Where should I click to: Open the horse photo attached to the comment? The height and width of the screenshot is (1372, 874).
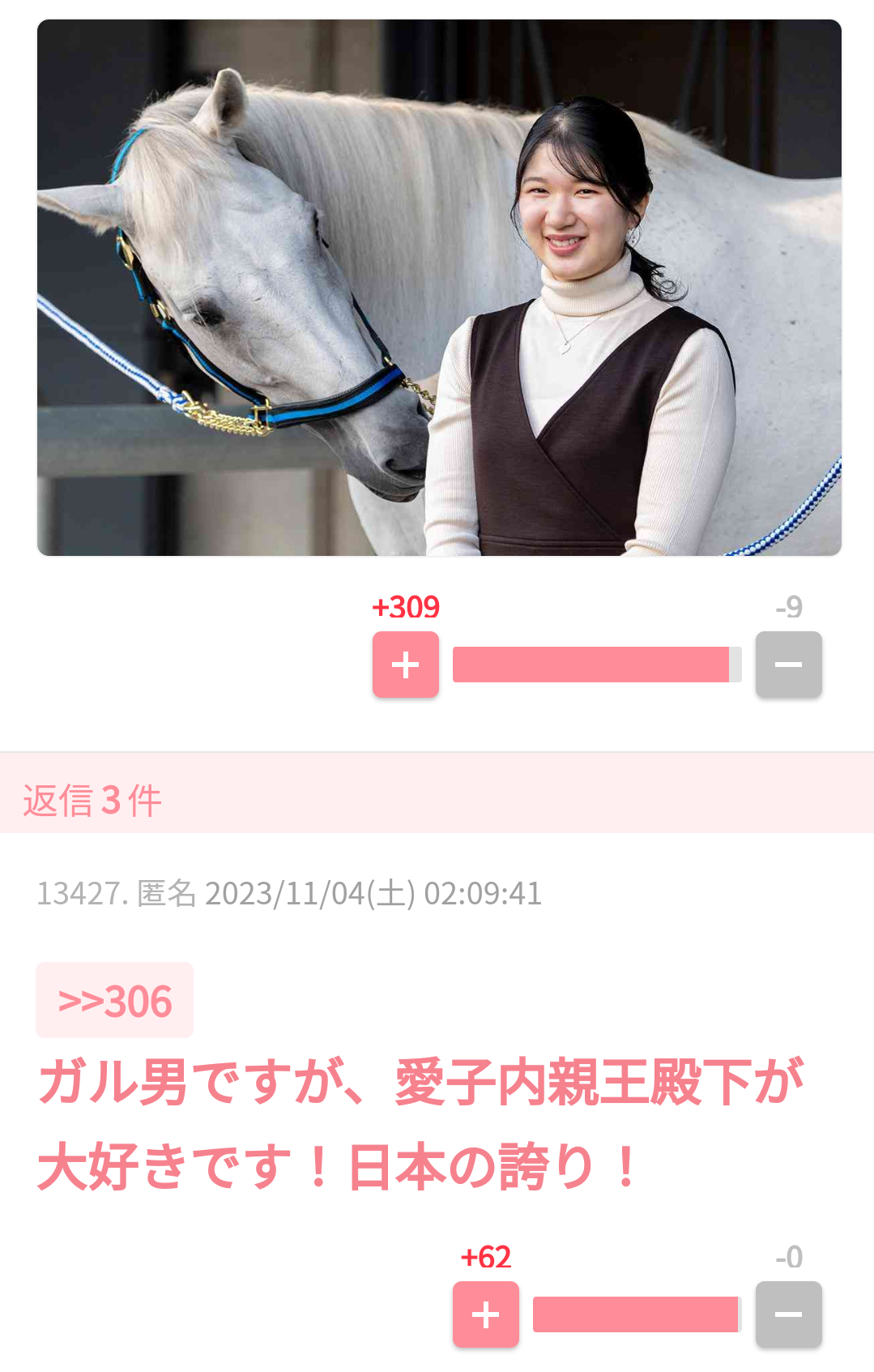tap(439, 288)
